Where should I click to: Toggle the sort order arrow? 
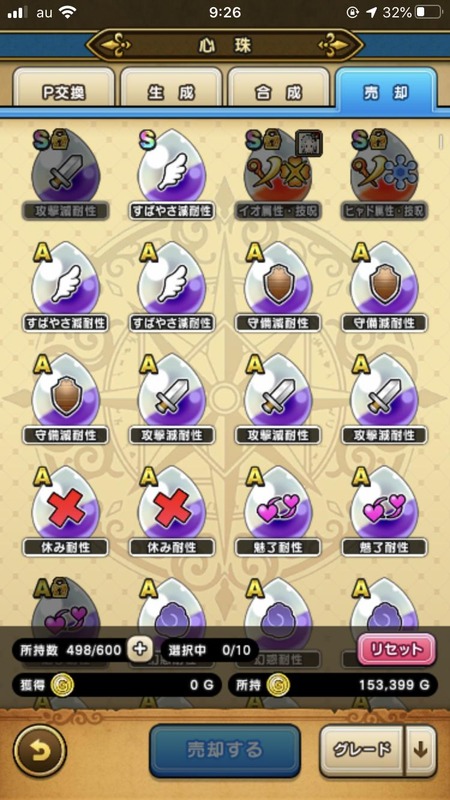pyautogui.click(x=421, y=751)
